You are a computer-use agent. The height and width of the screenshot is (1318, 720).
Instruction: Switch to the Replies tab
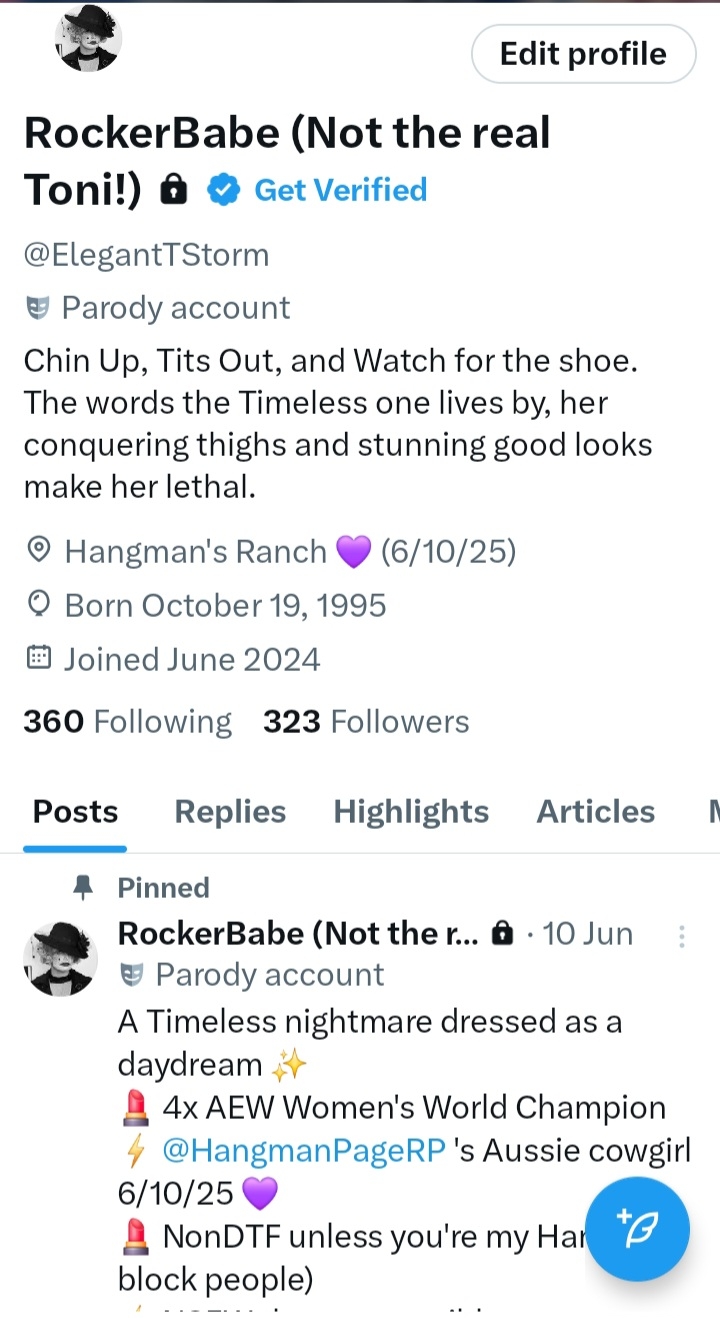click(230, 812)
